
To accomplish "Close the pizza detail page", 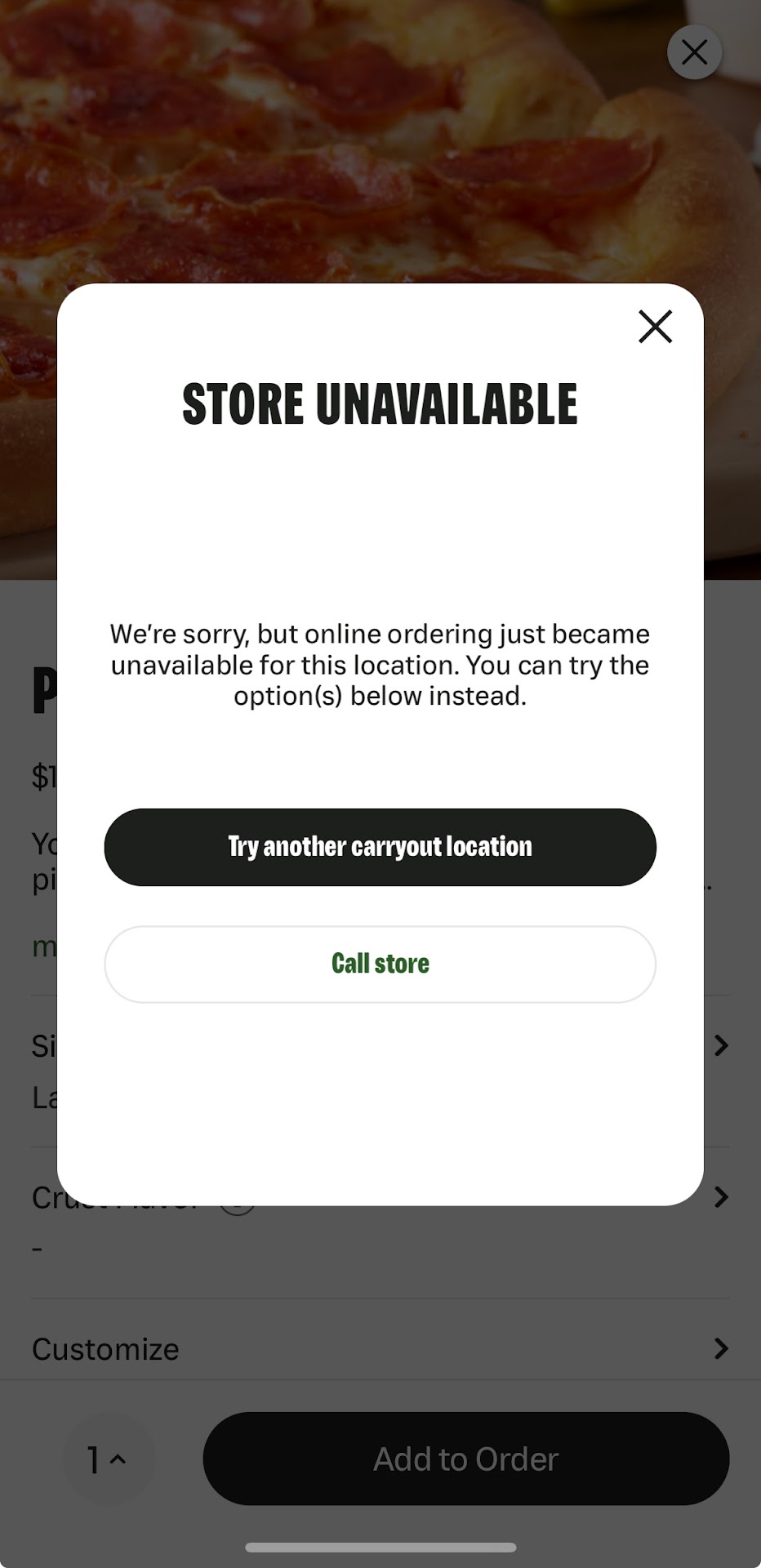I will [694, 53].
